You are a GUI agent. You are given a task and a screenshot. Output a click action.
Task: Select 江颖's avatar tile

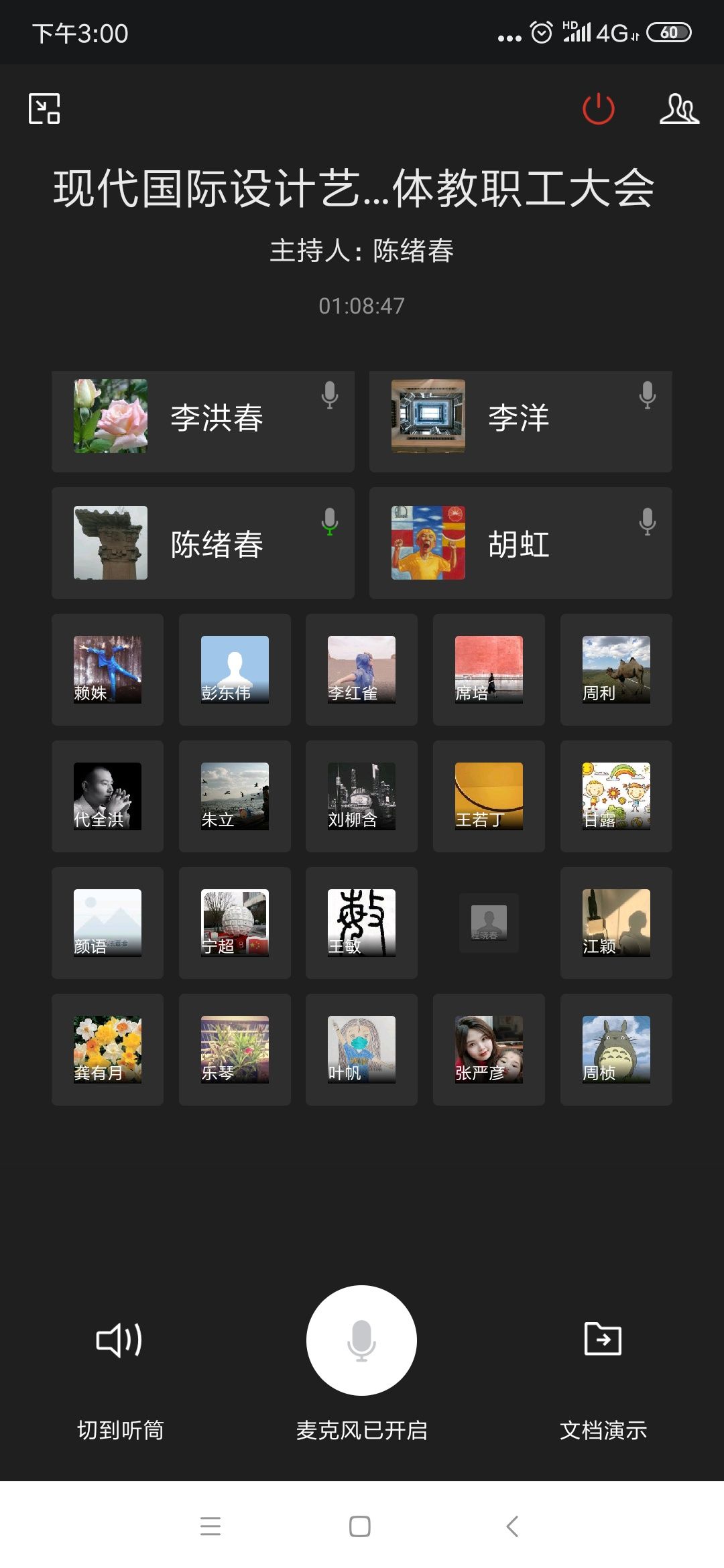click(616, 923)
